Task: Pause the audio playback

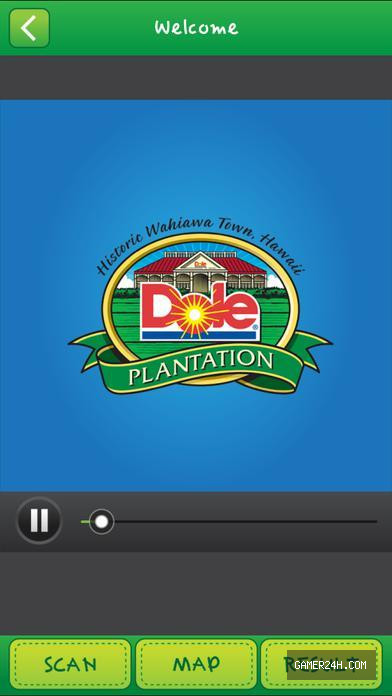Action: 39,520
